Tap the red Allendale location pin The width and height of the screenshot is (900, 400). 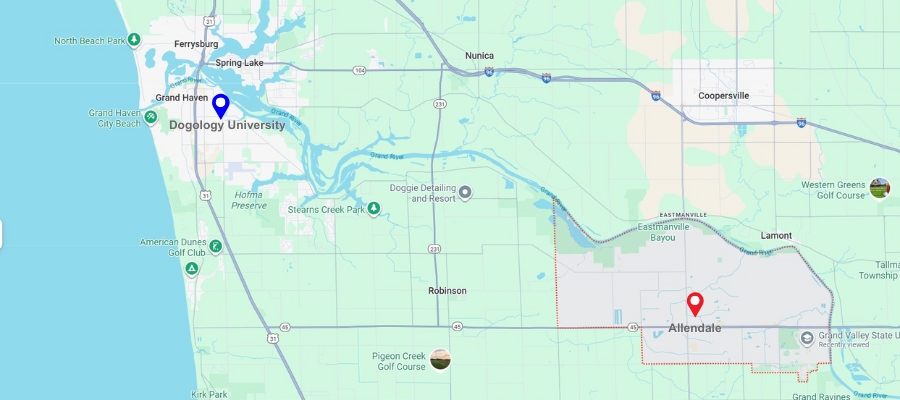pos(695,303)
